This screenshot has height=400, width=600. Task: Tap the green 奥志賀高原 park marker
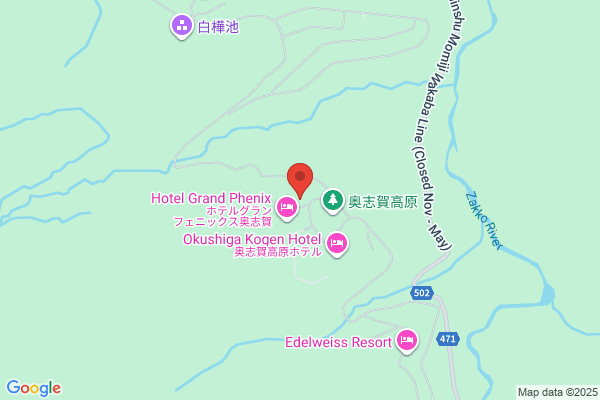click(x=333, y=201)
